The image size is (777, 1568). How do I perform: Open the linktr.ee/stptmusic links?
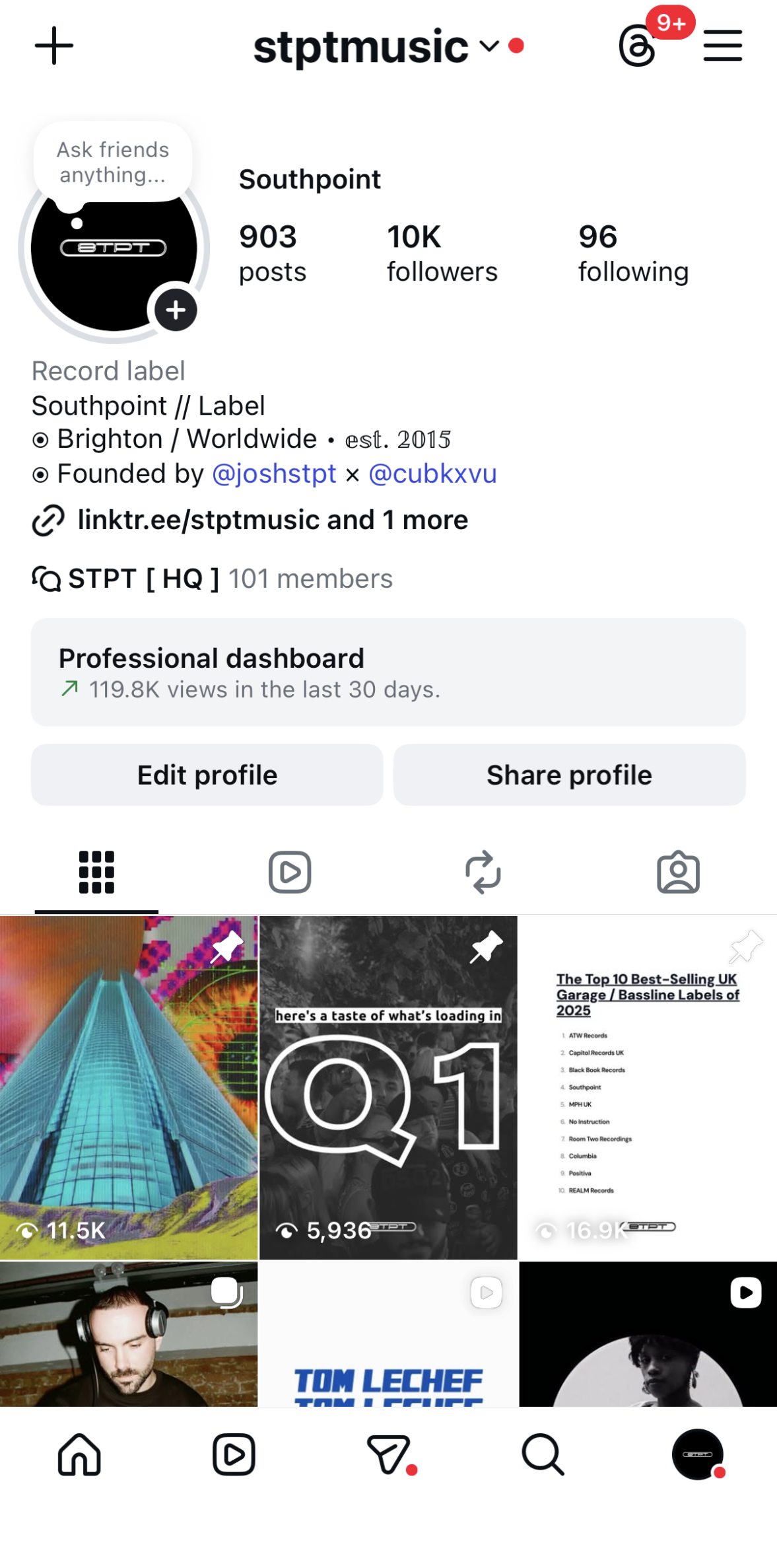tap(272, 520)
